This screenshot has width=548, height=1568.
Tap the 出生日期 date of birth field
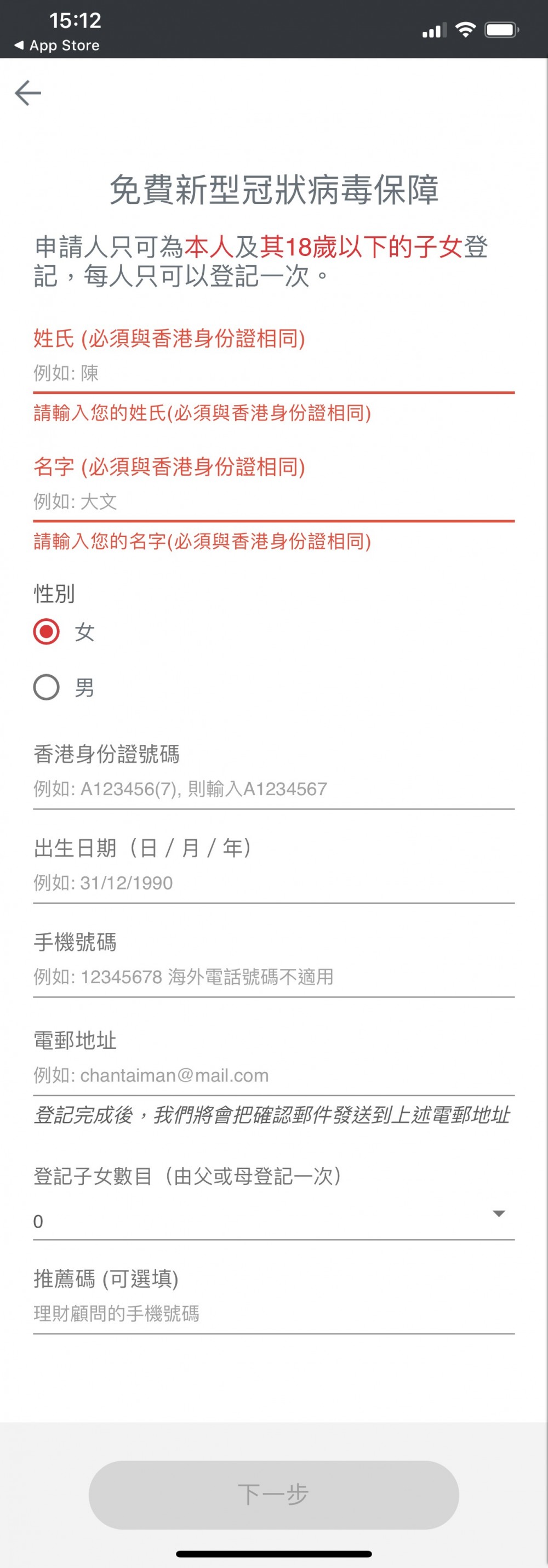pos(273,882)
